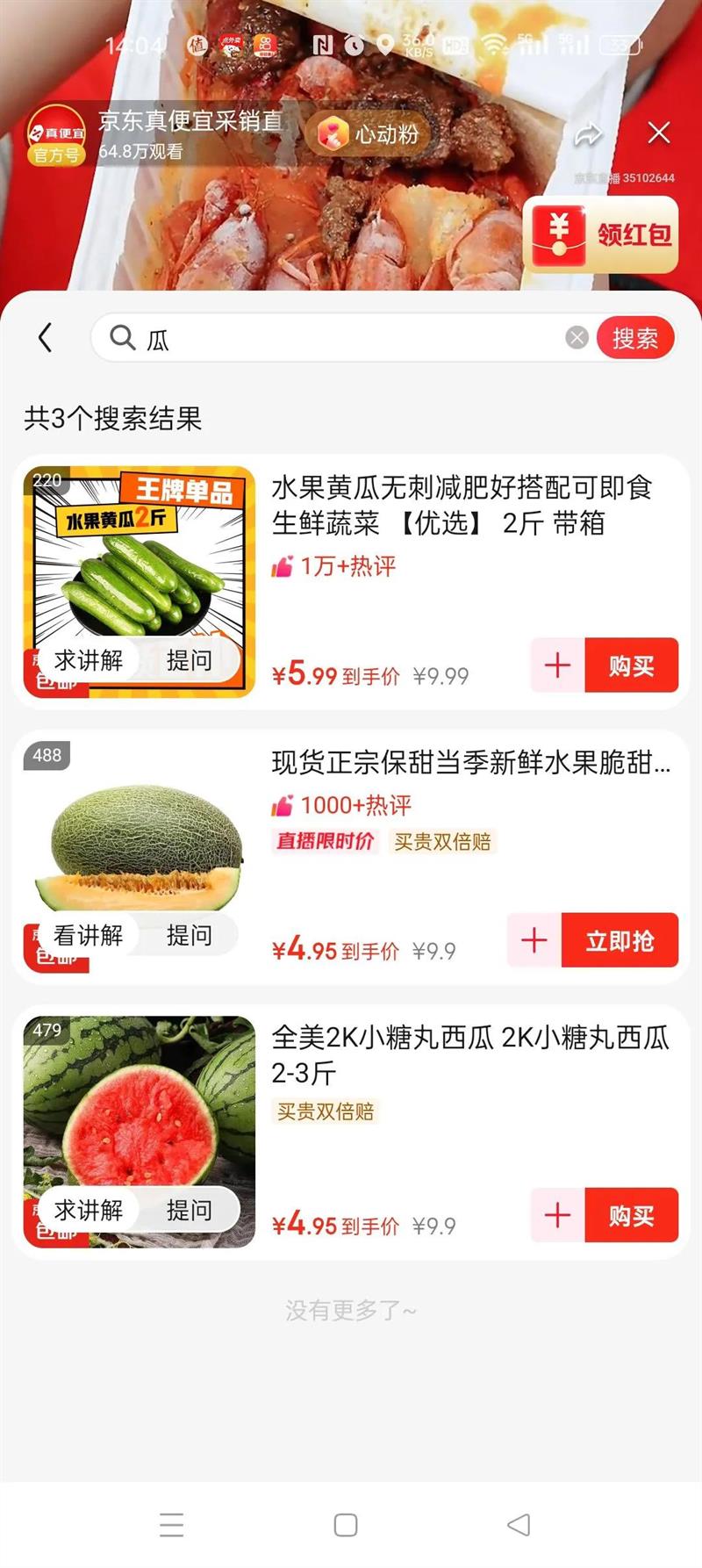Viewport: 702px width, 1568px height.
Task: Buy the 2K小糖丸西瓜 watermelon
Action: pos(631,1215)
